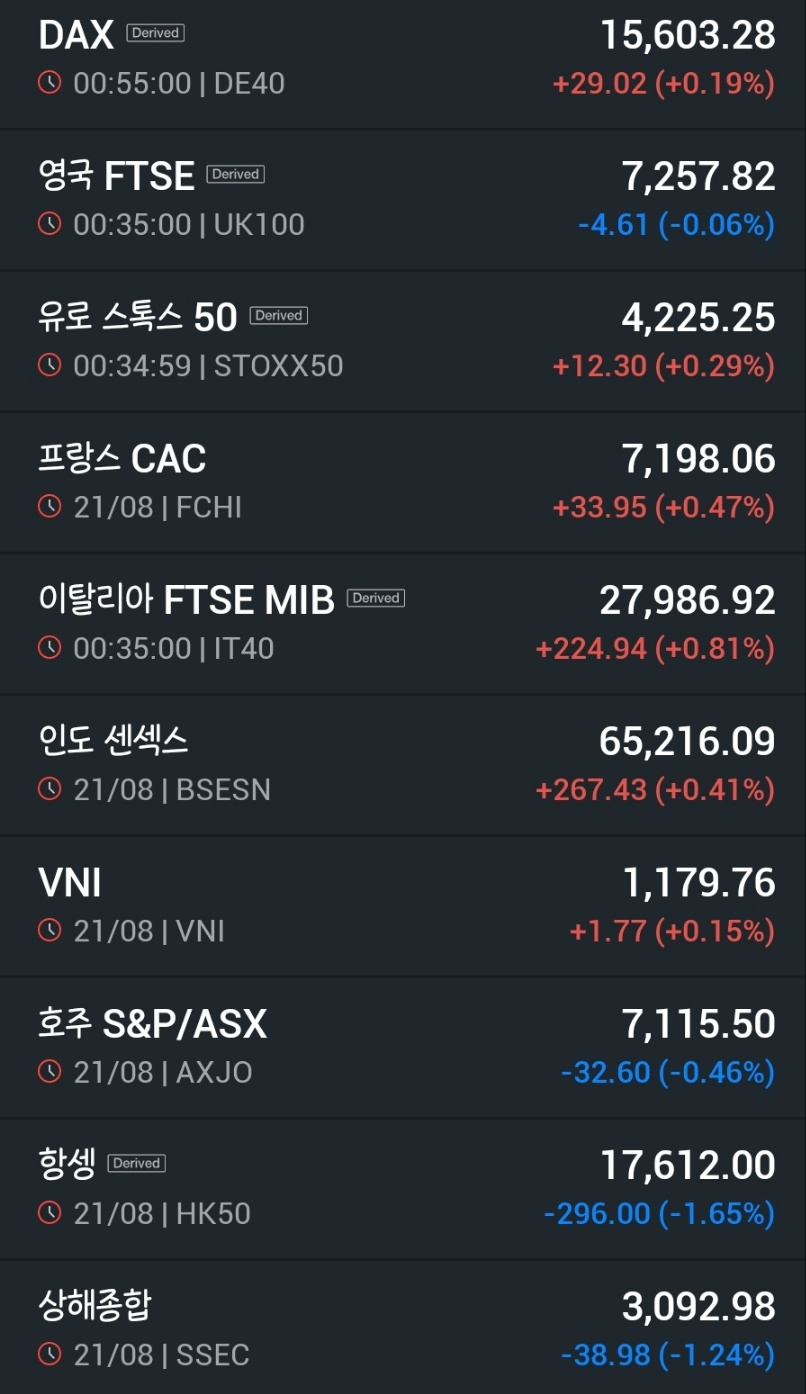The width and height of the screenshot is (806, 1394).
Task: Open the DAX index row
Action: click(403, 64)
